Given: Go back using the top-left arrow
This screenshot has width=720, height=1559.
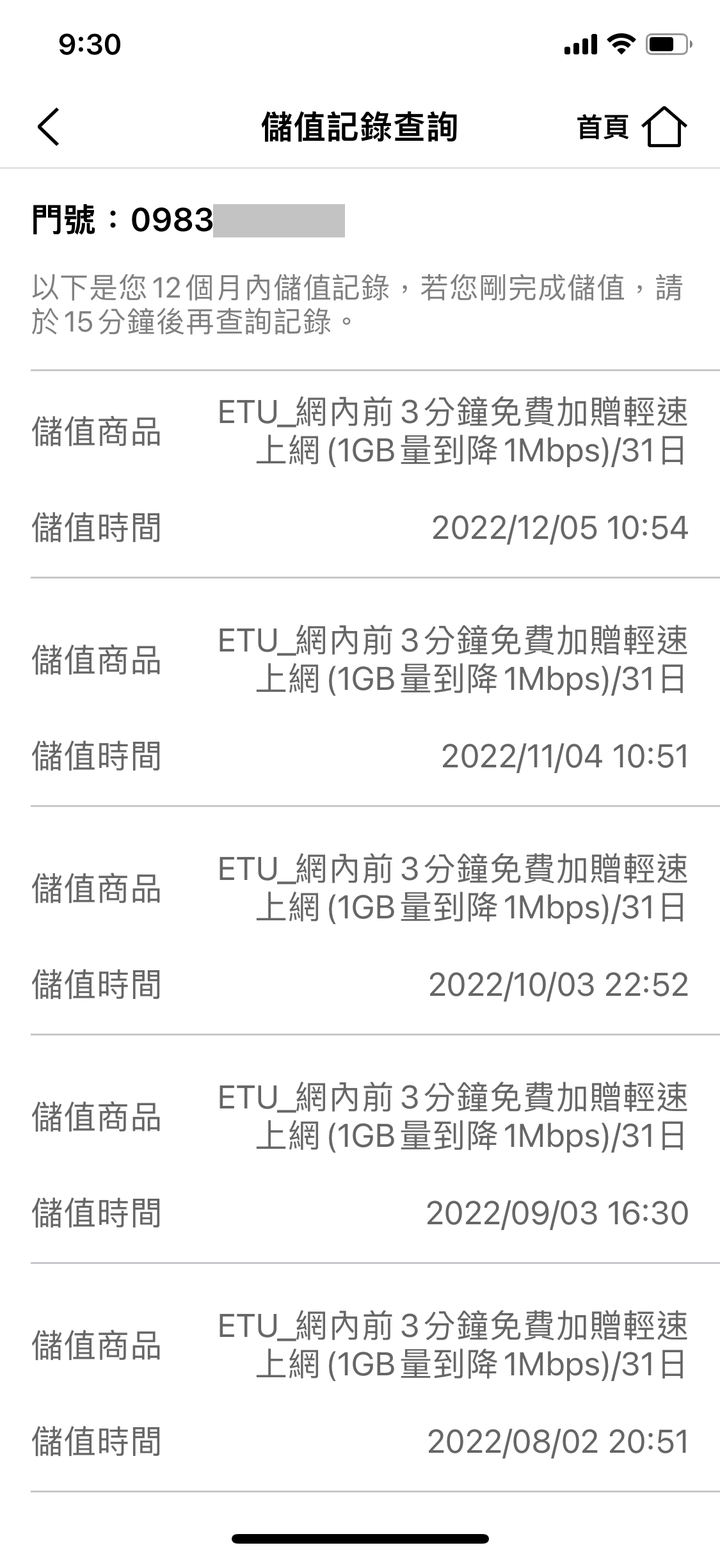Looking at the screenshot, I should (48, 127).
